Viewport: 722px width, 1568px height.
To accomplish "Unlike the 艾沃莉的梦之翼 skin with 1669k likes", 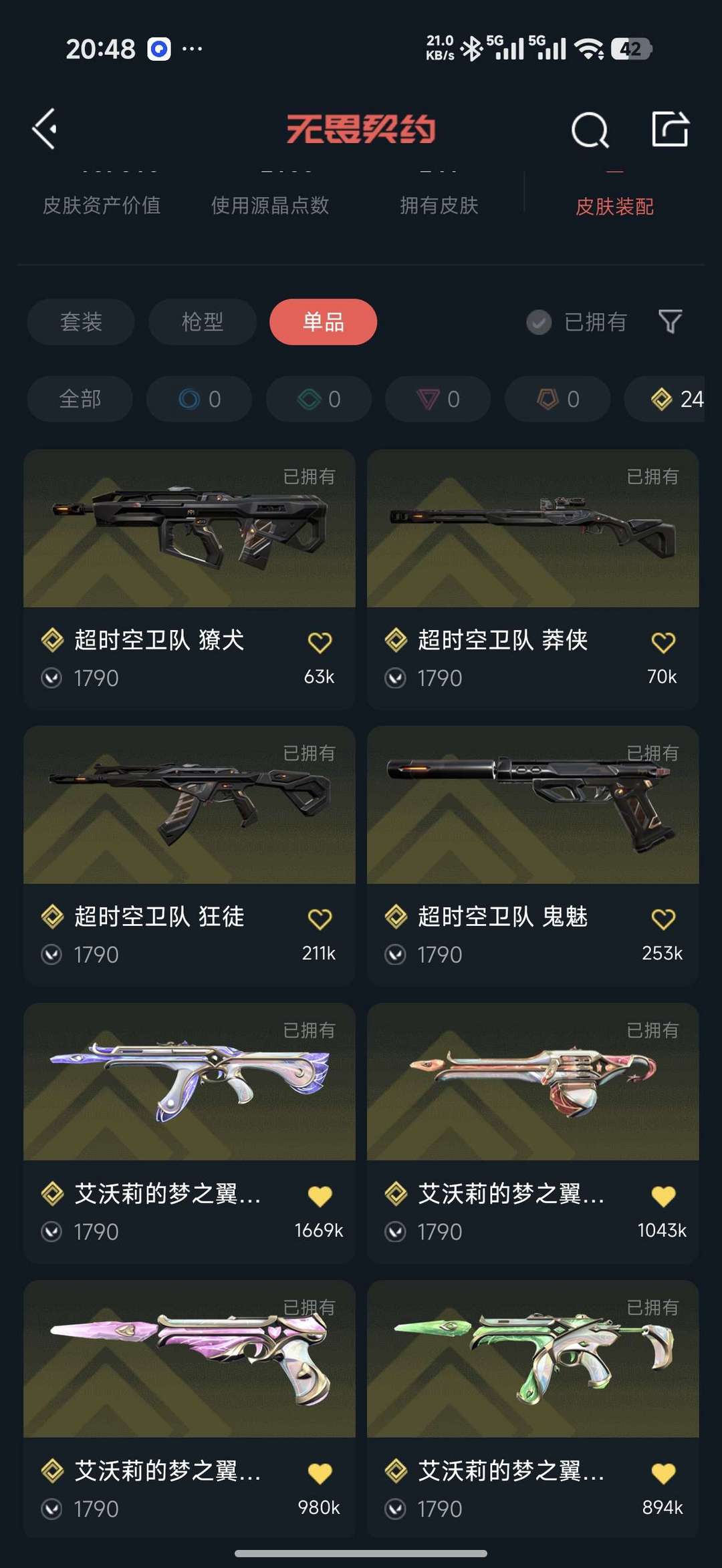I will pos(320,1197).
